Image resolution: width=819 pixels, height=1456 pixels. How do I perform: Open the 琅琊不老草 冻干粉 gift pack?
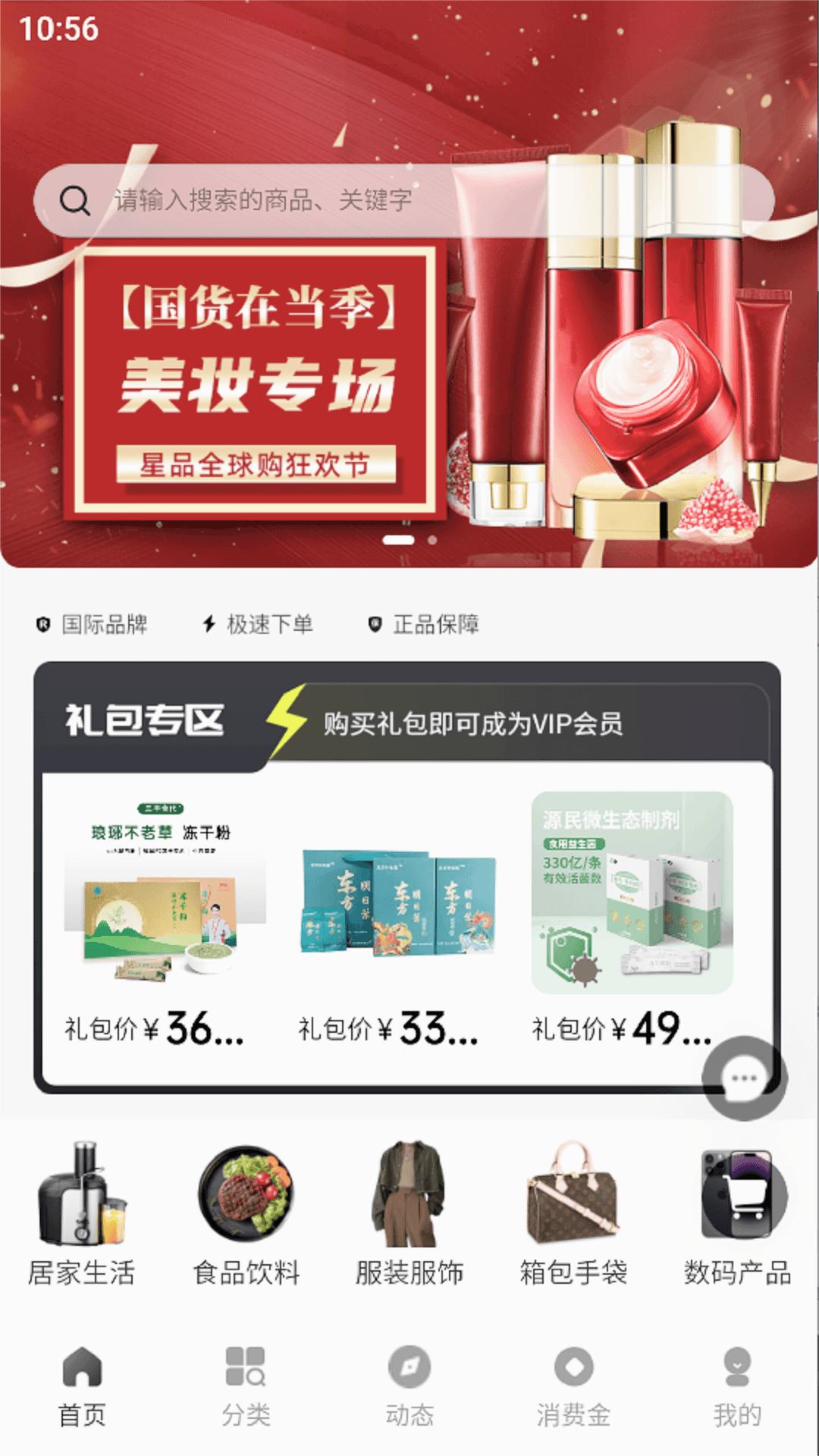[165, 910]
